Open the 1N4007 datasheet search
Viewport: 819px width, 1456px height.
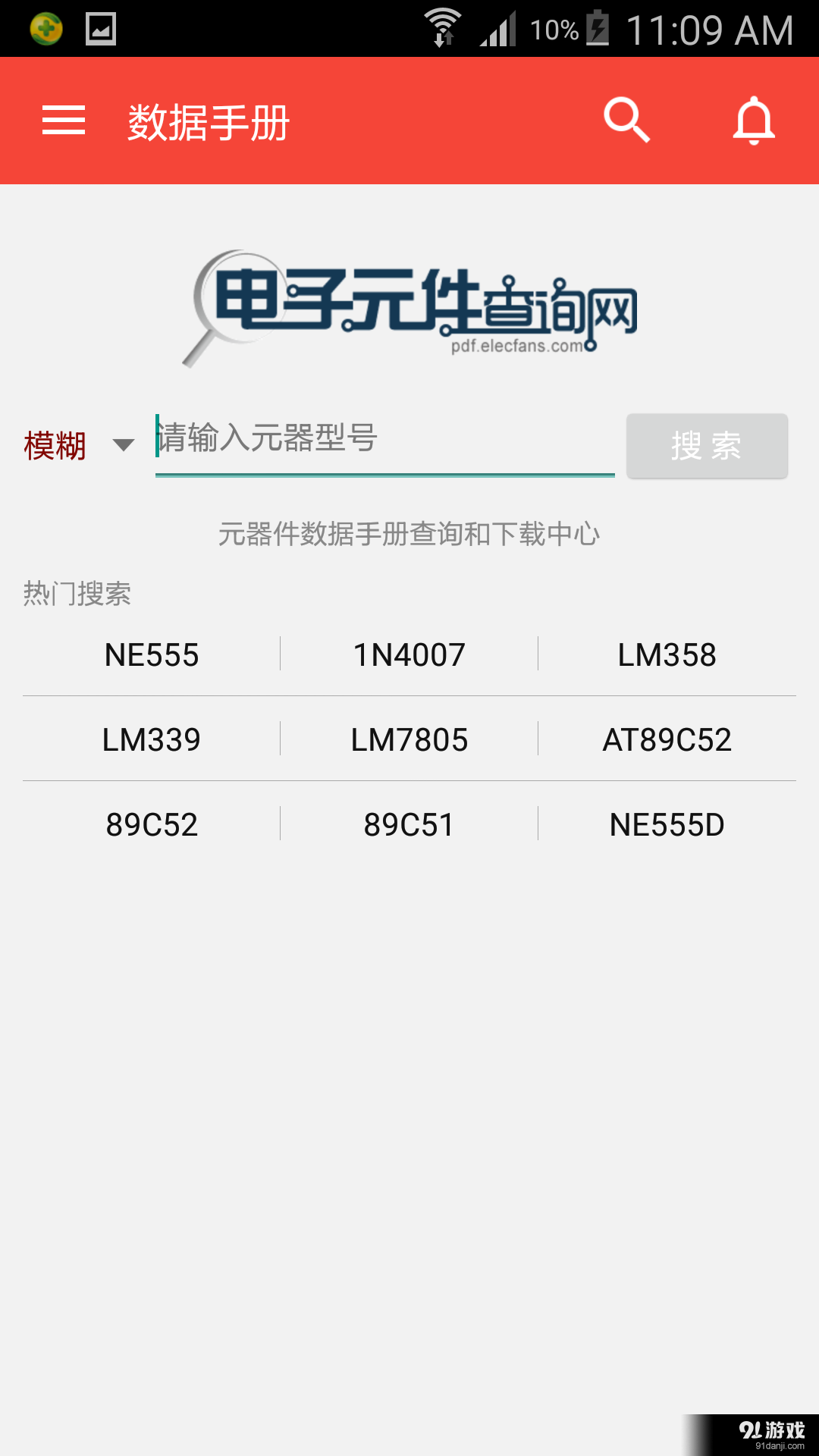point(409,654)
